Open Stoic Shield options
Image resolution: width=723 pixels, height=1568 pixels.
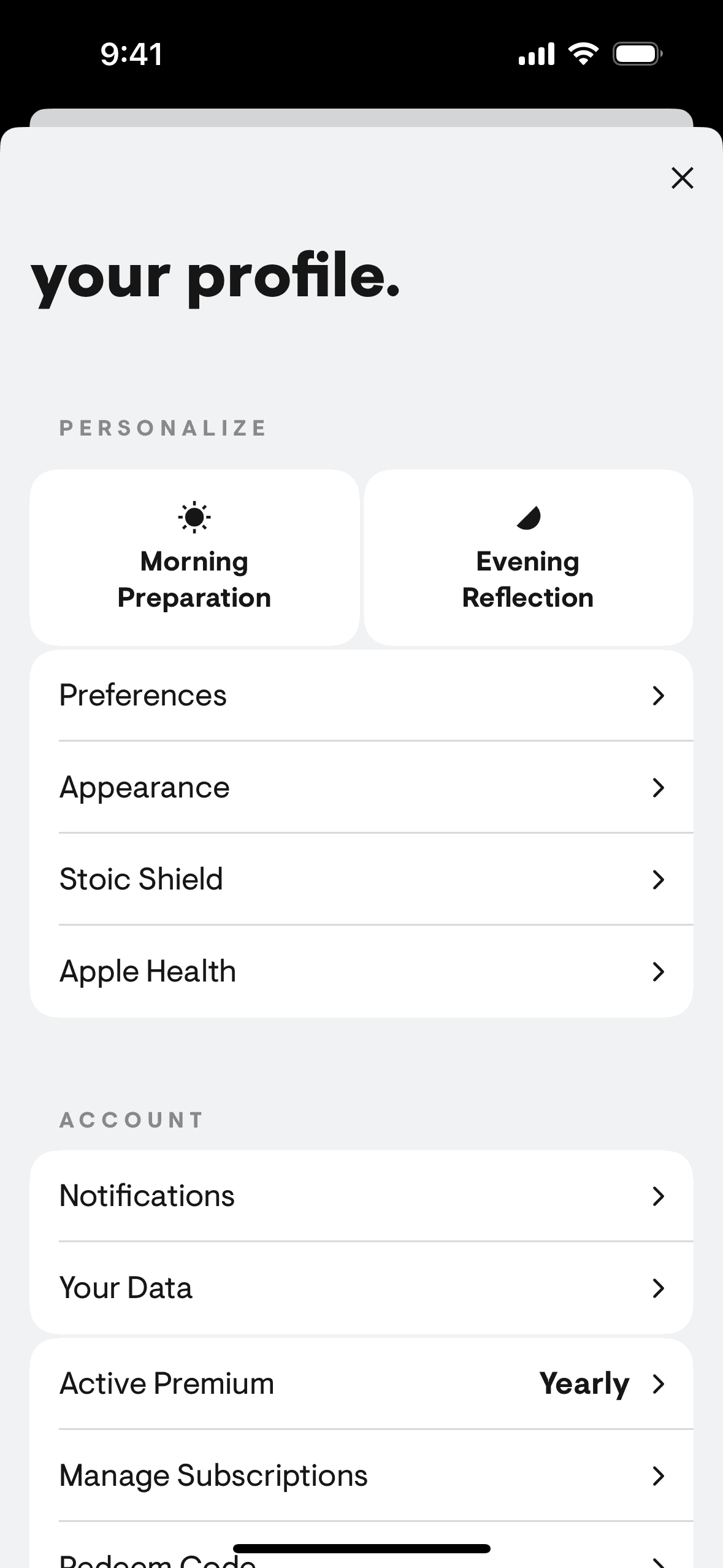tap(361, 879)
